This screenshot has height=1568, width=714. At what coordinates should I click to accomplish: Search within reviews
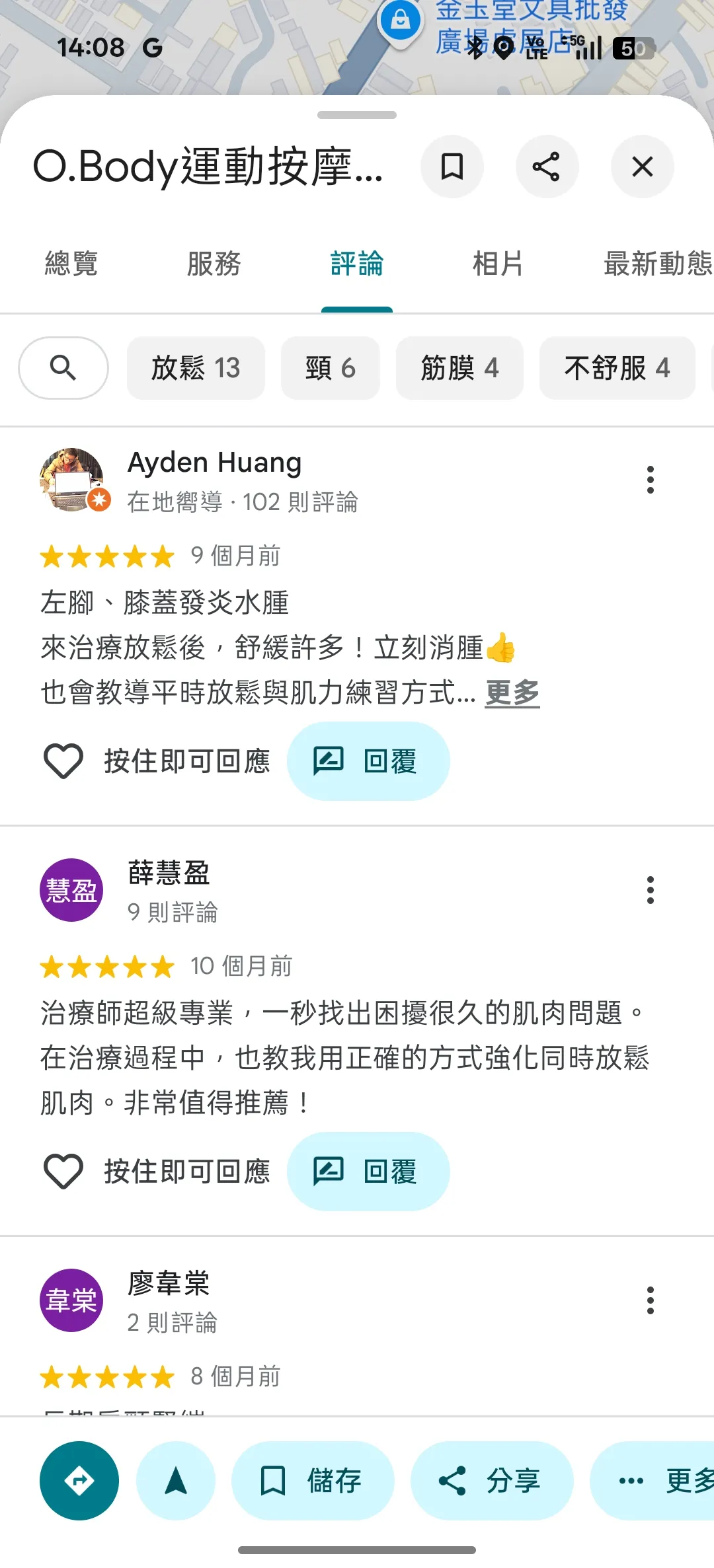63,368
